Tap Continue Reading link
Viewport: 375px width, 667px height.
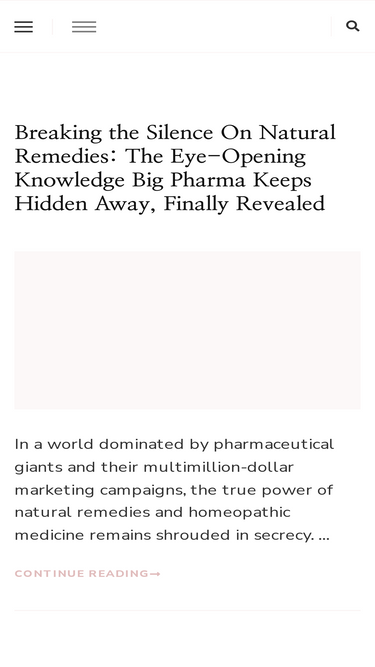(88, 573)
